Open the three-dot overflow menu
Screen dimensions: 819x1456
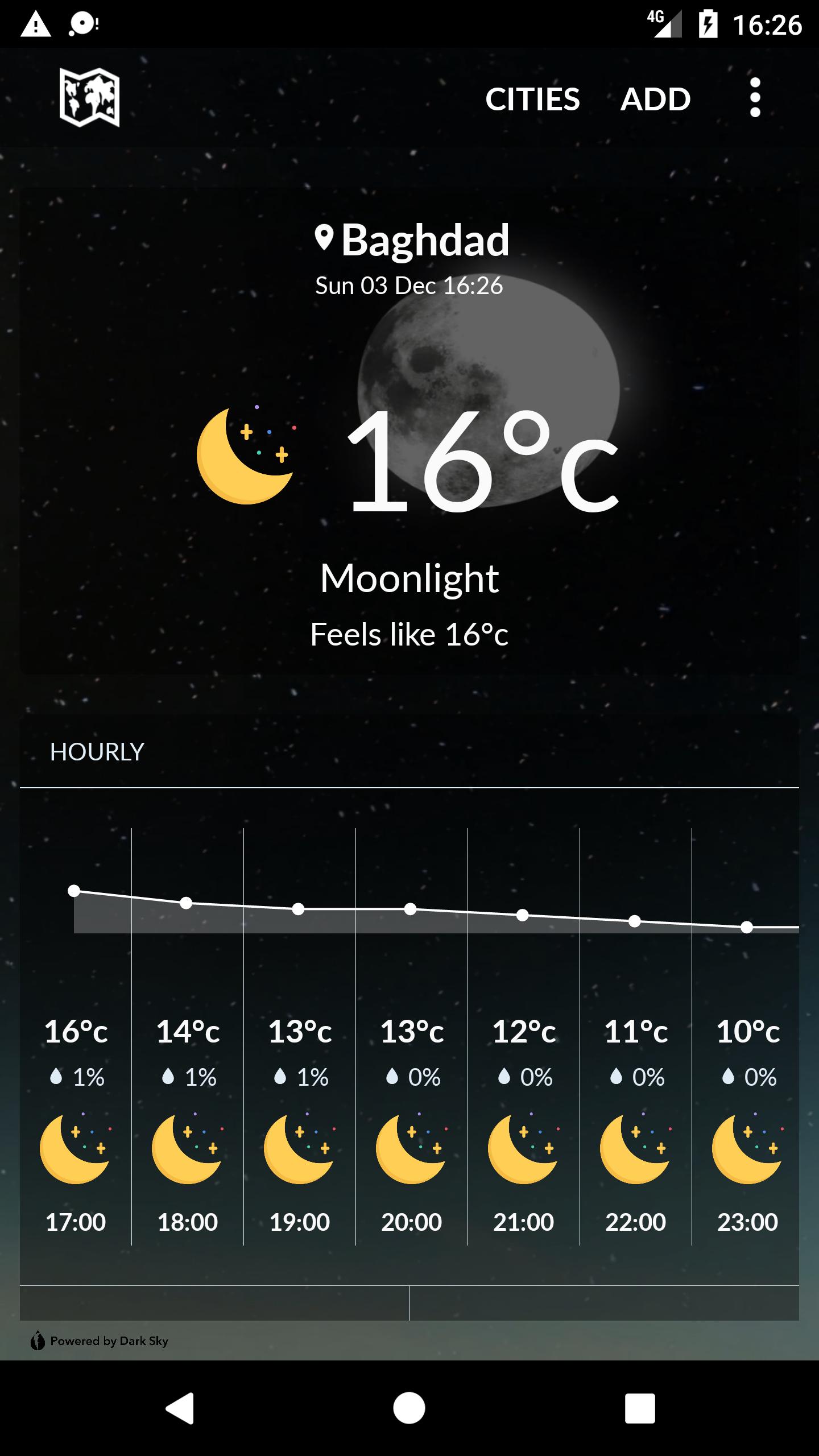pos(754,98)
